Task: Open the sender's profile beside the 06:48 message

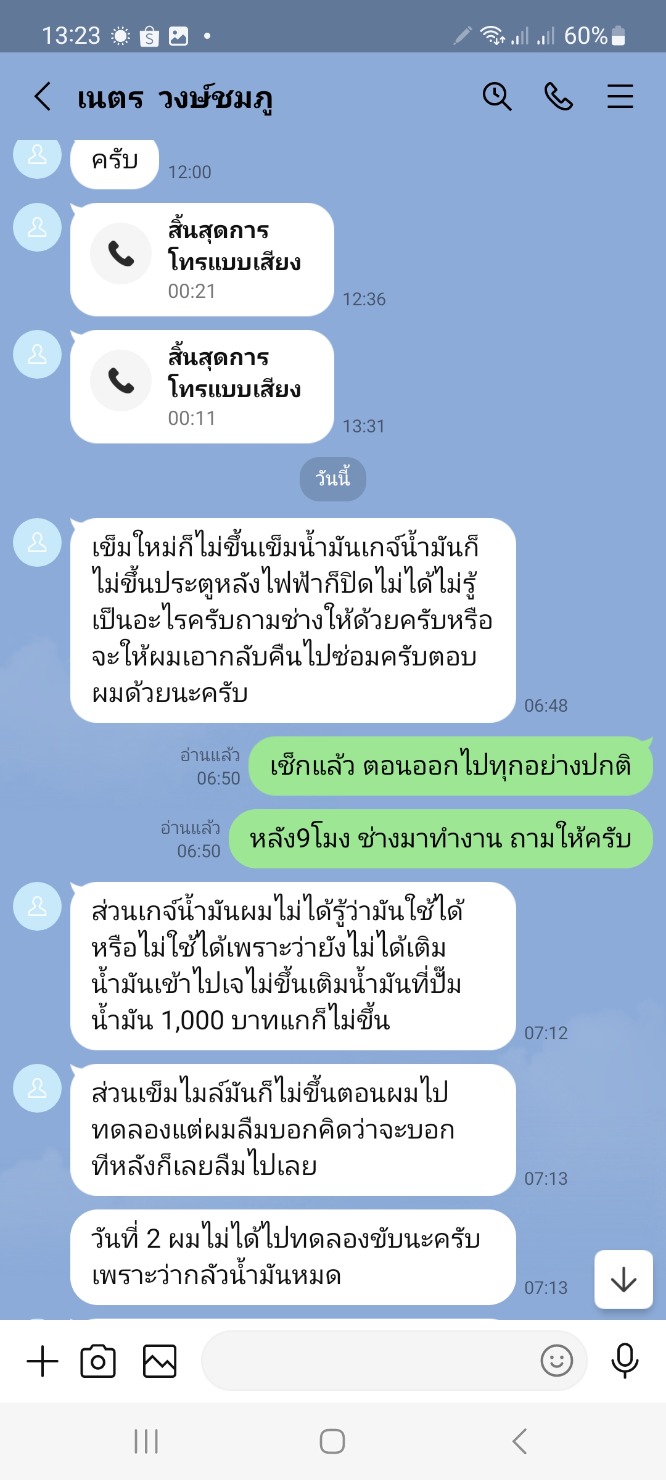Action: point(38,543)
